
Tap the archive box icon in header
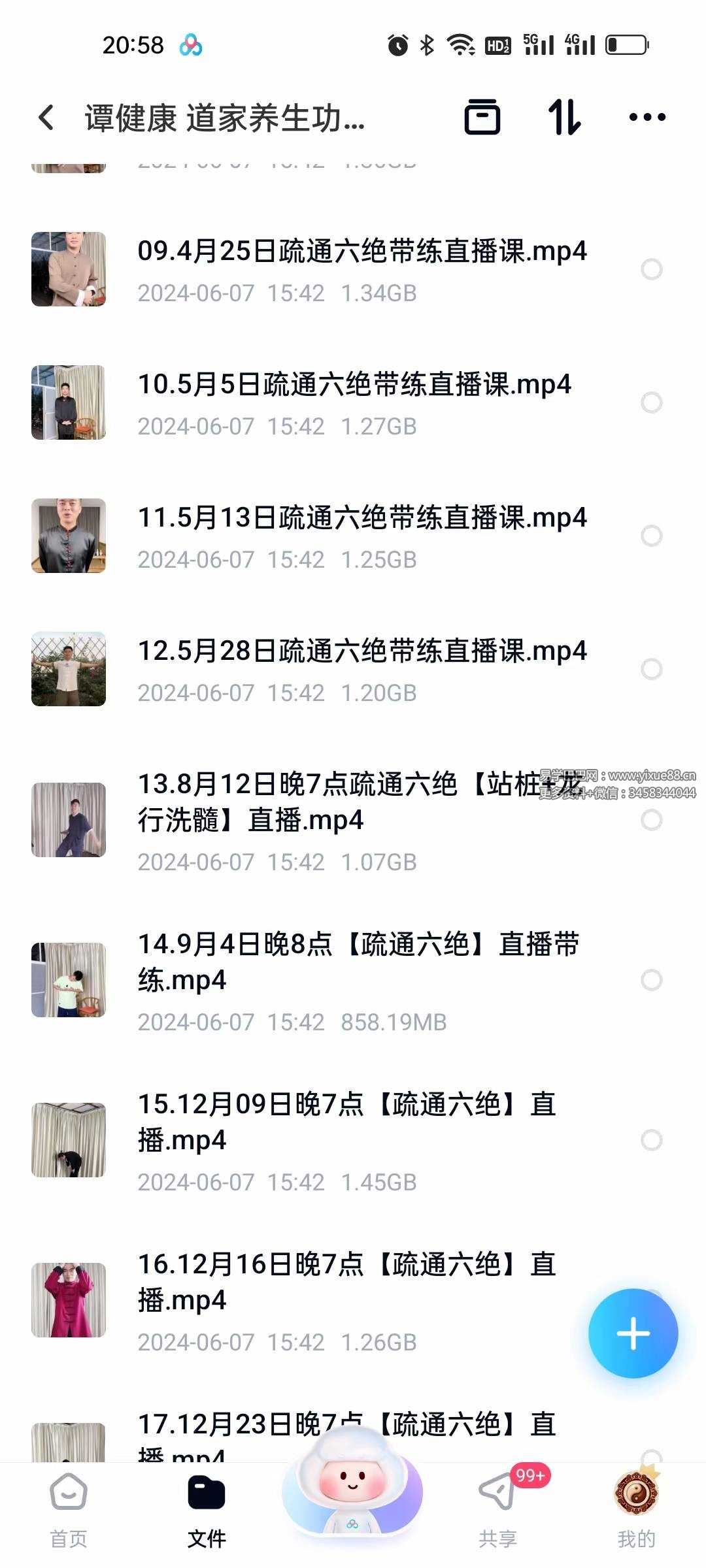coord(482,118)
